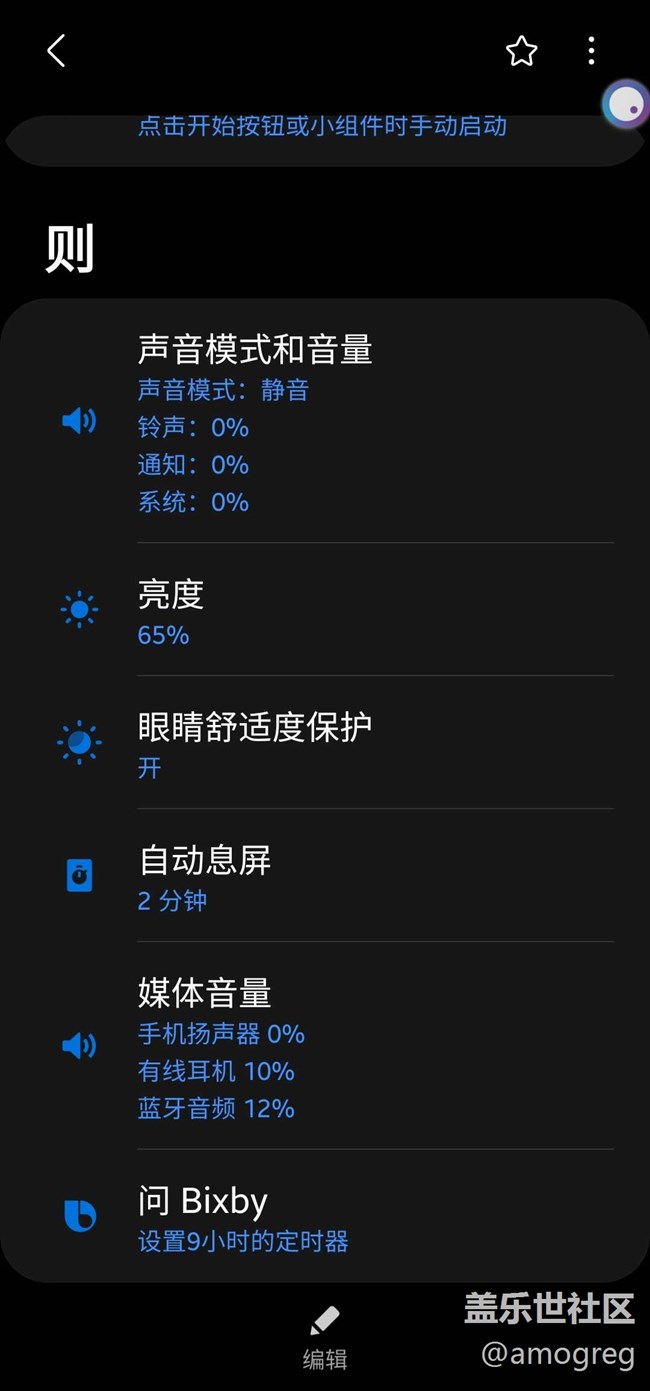The height and width of the screenshot is (1391, 650).
Task: Open the 自动息屏 2 分钟 action
Action: [325, 876]
